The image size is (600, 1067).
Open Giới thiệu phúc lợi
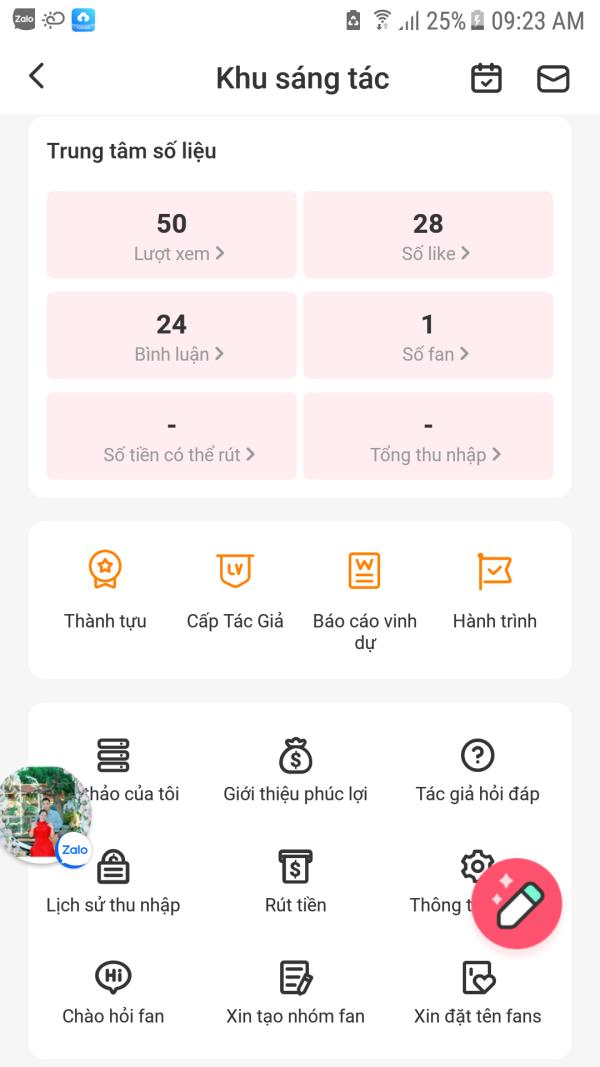[x=295, y=770]
